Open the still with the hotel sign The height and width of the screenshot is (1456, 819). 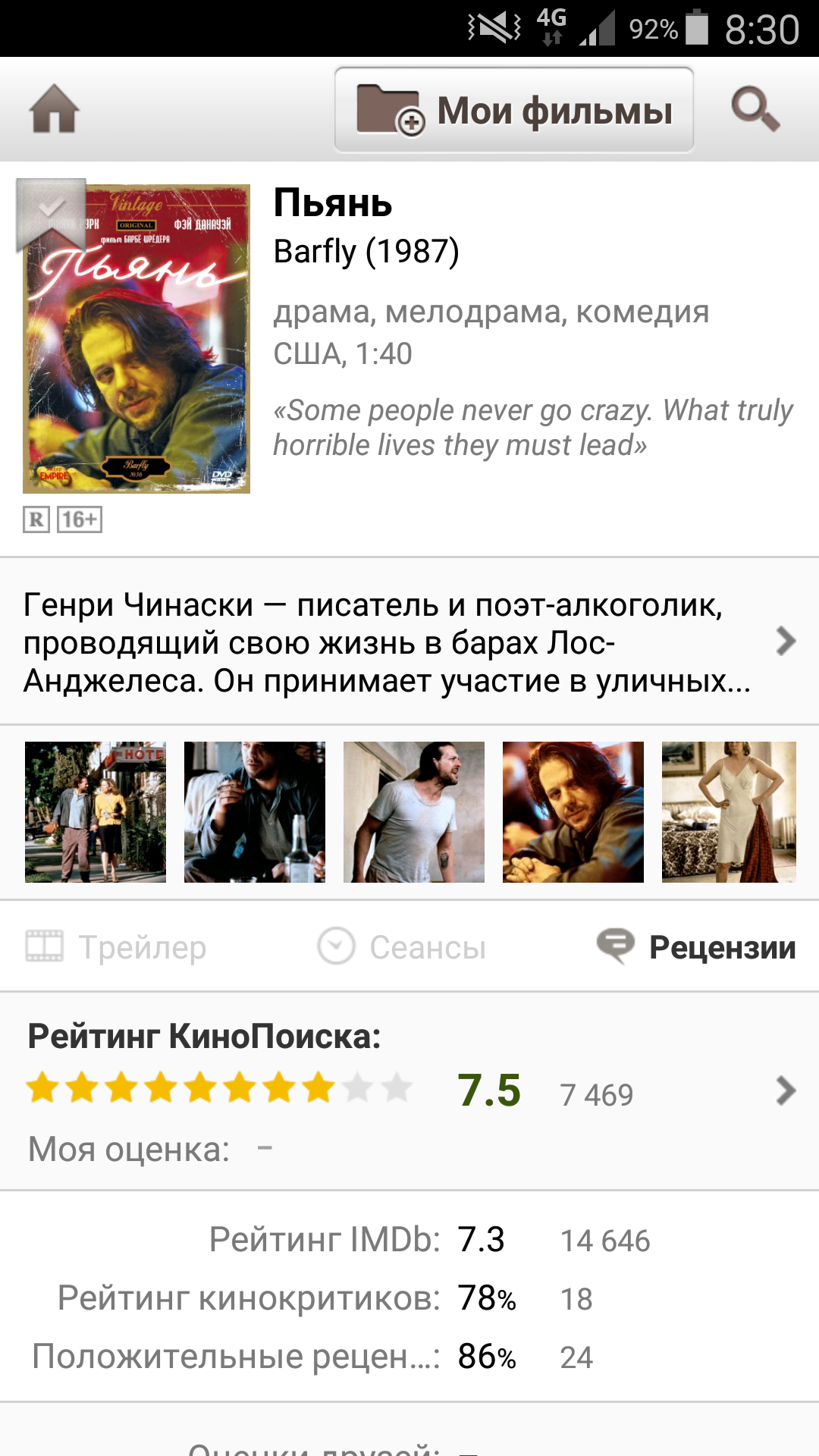click(x=96, y=811)
